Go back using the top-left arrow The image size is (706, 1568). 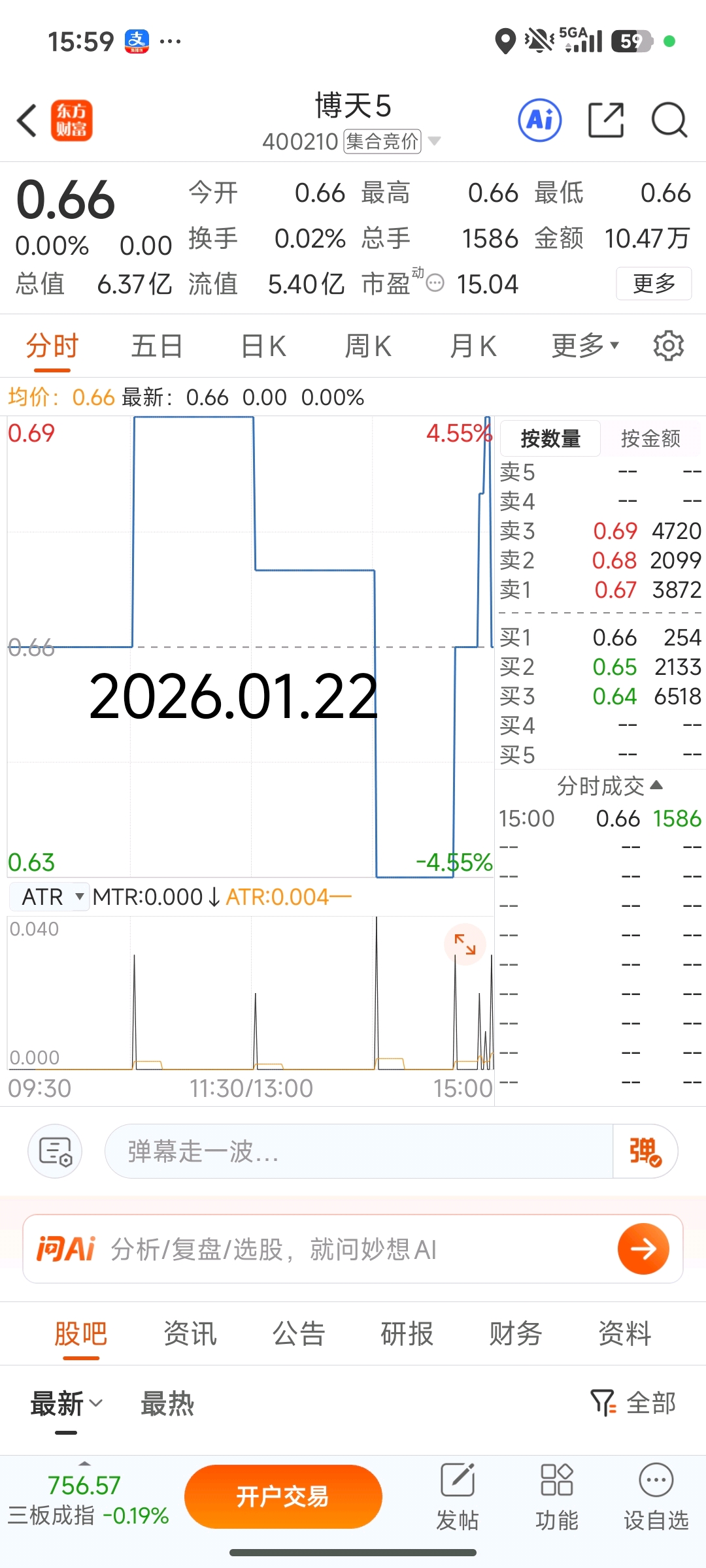27,121
